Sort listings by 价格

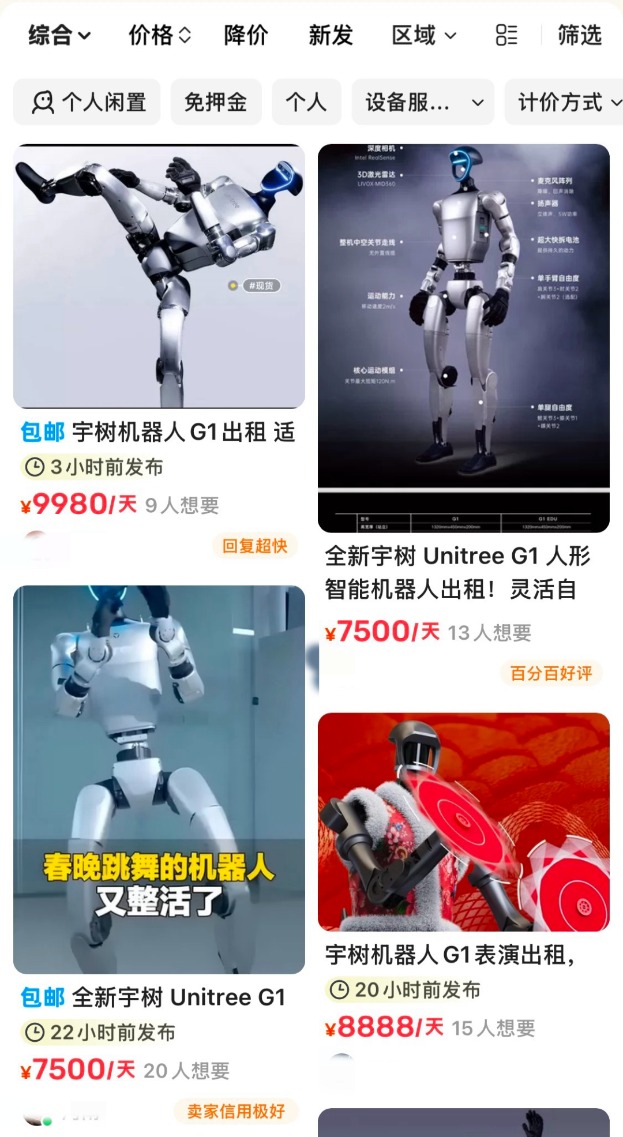pos(159,36)
